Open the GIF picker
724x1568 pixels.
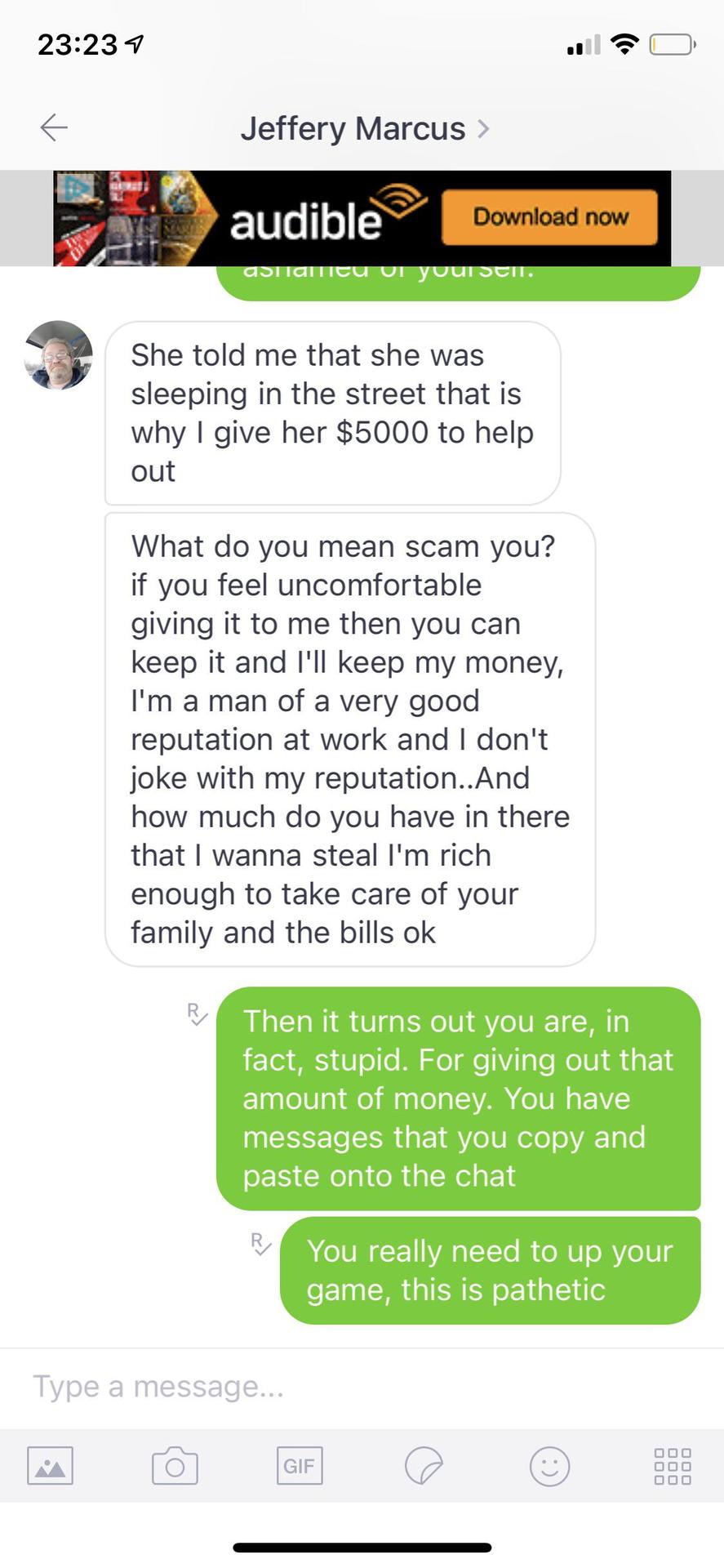299,1465
